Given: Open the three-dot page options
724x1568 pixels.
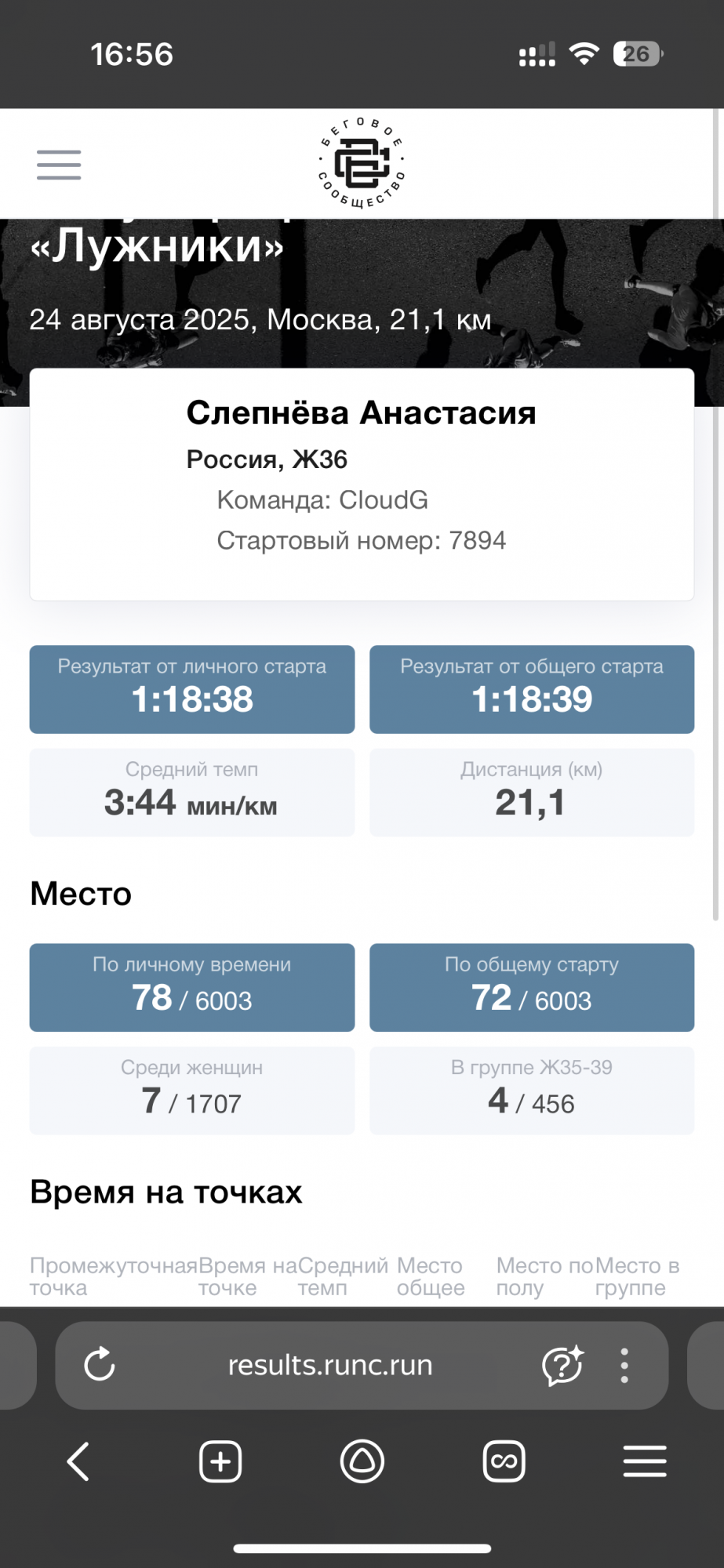Looking at the screenshot, I should point(624,1365).
